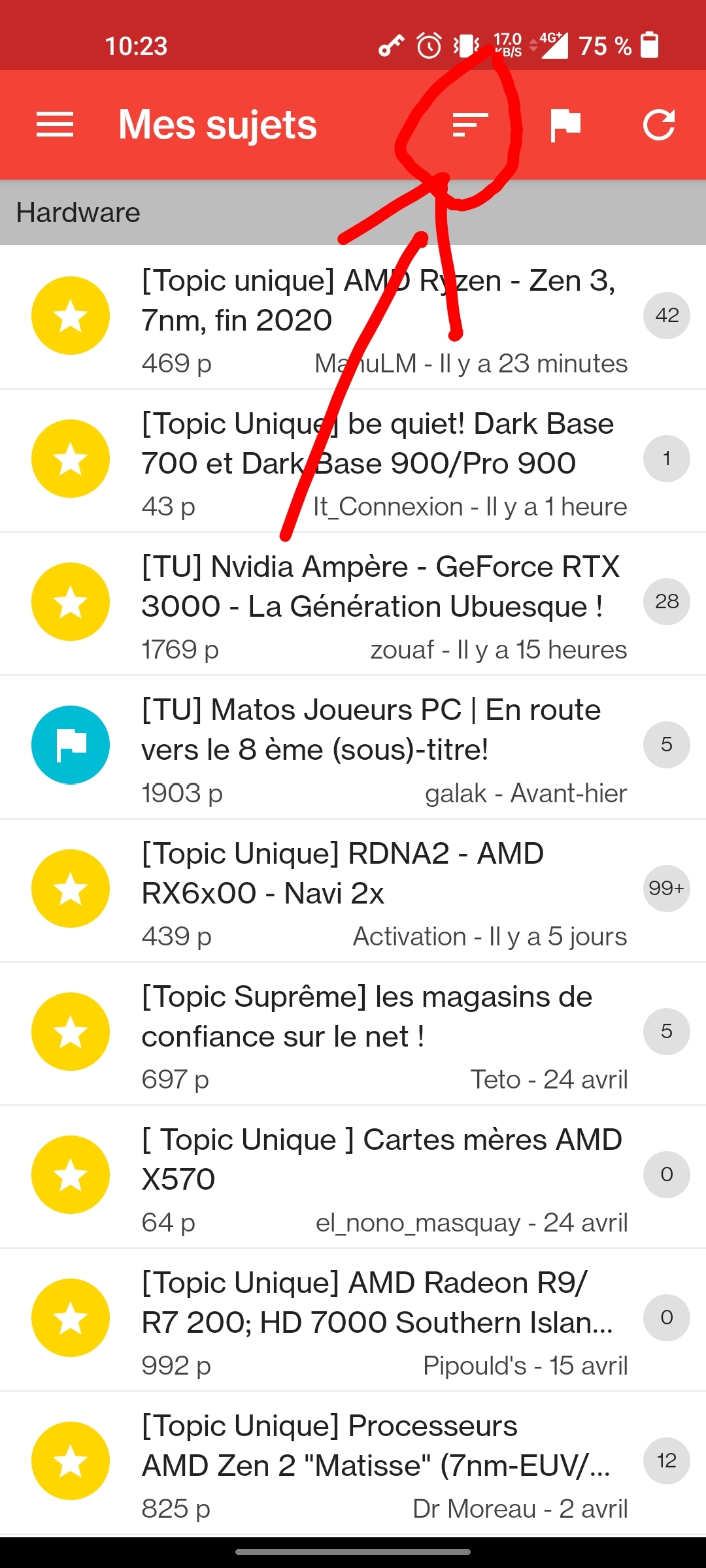Open the navigation drawer menu
This screenshot has width=706, height=1568.
55,124
